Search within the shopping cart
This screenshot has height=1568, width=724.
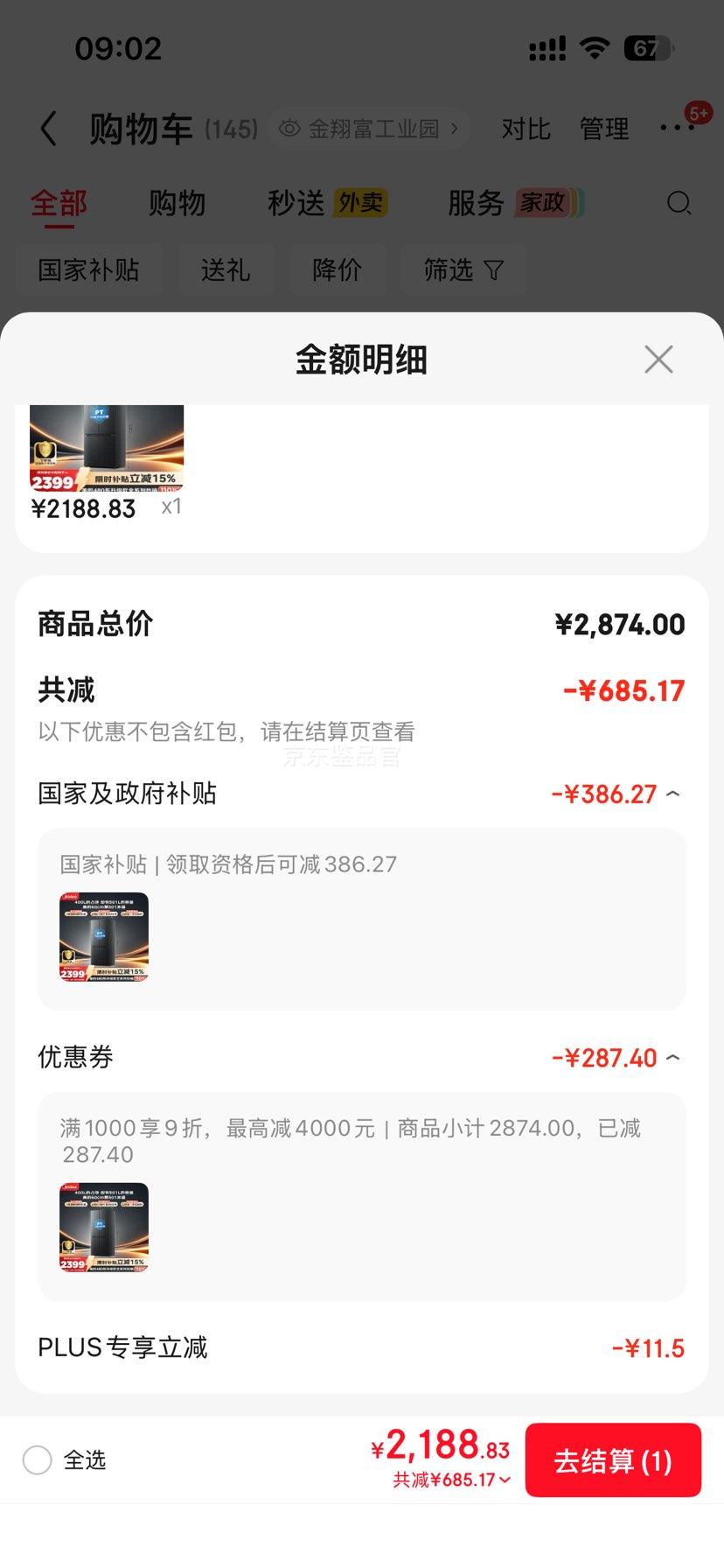(679, 203)
